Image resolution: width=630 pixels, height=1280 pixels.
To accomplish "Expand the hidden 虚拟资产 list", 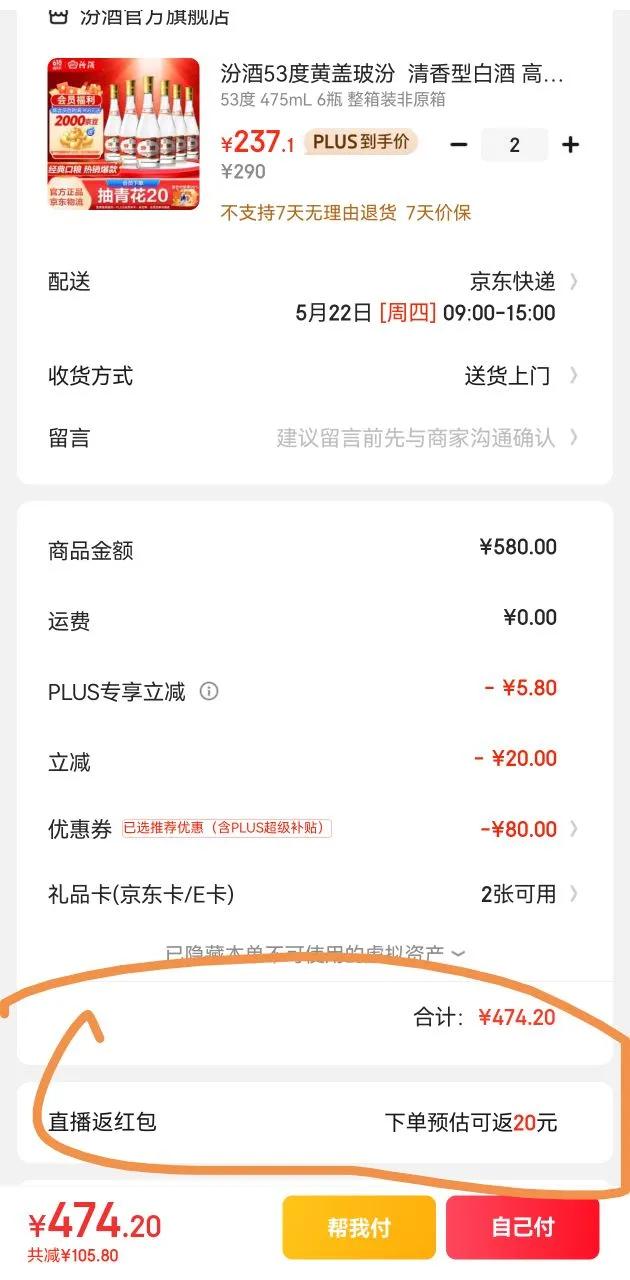I will 315,953.
